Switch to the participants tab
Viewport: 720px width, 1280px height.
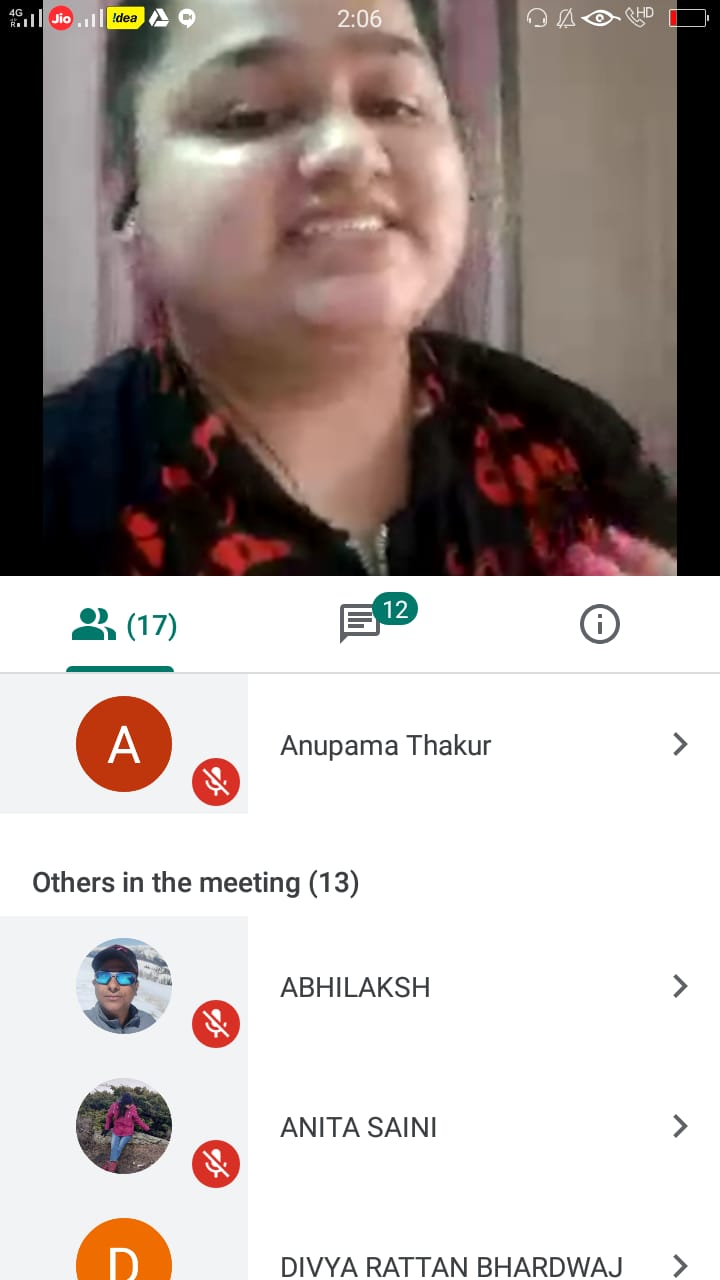(x=121, y=626)
